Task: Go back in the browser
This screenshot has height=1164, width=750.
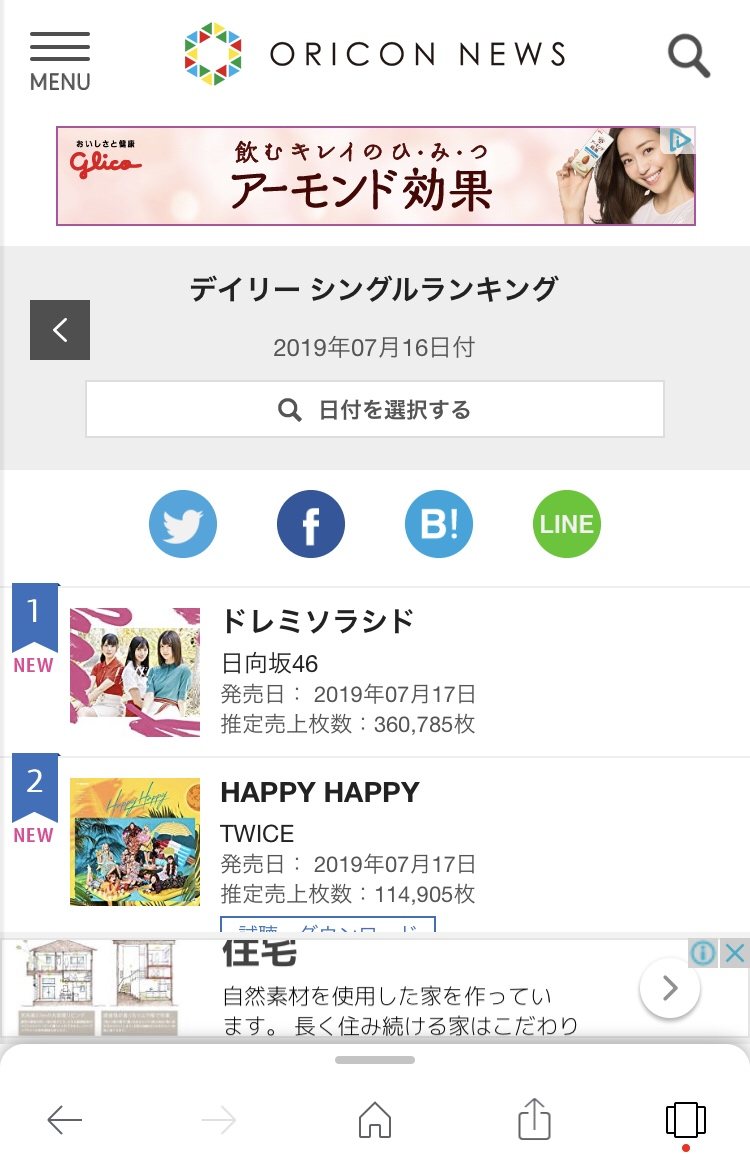Action: point(65,1120)
